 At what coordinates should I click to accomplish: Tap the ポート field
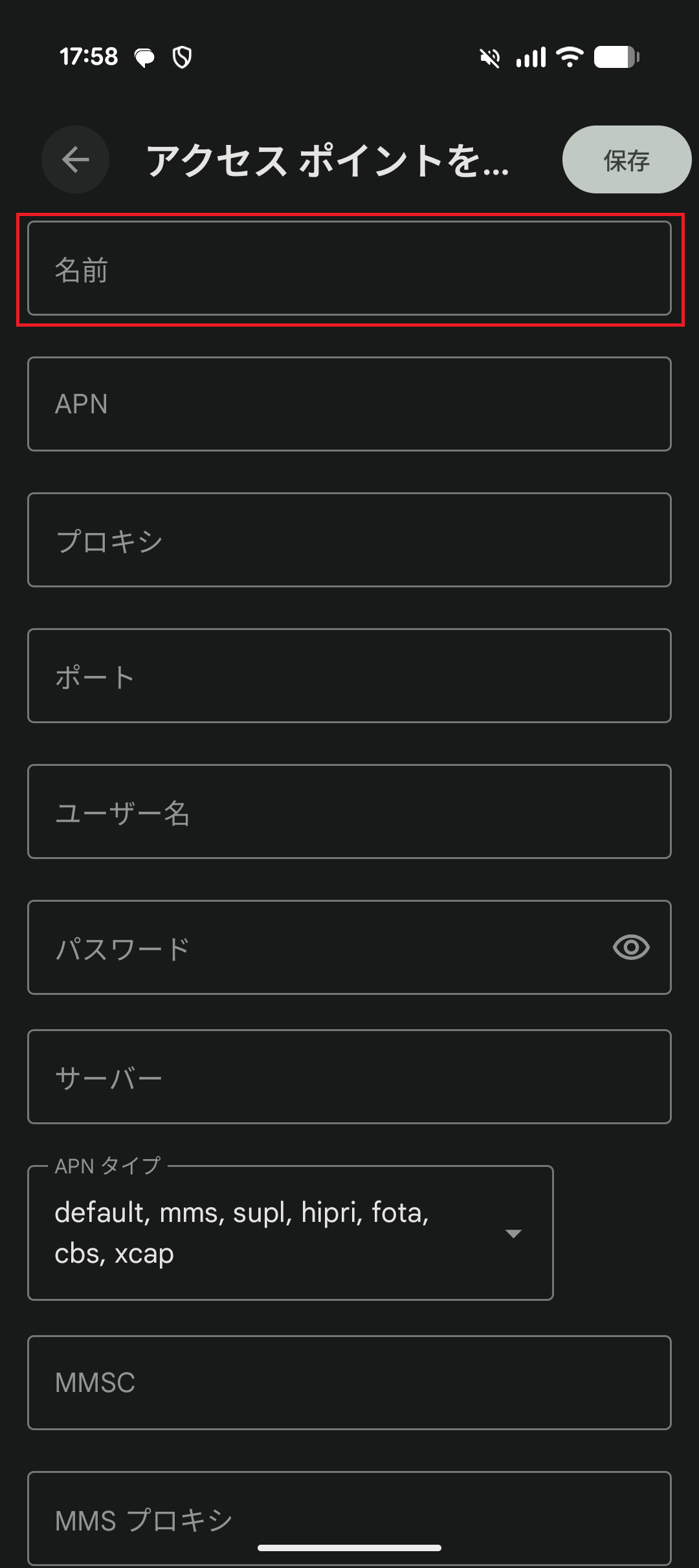click(349, 675)
